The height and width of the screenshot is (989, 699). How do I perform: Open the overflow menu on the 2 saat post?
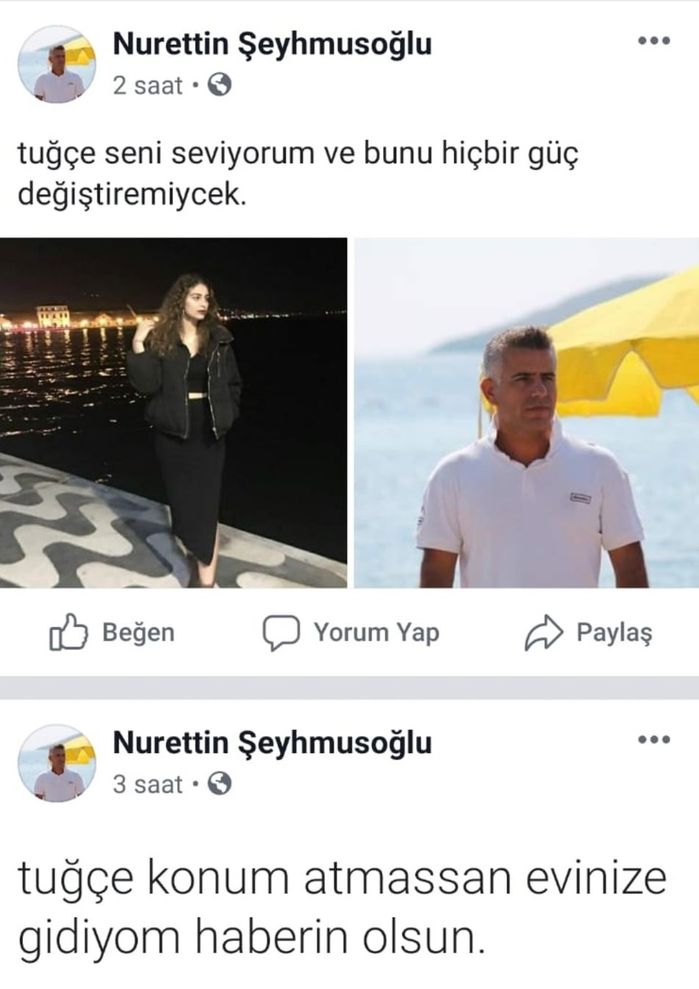tap(653, 41)
